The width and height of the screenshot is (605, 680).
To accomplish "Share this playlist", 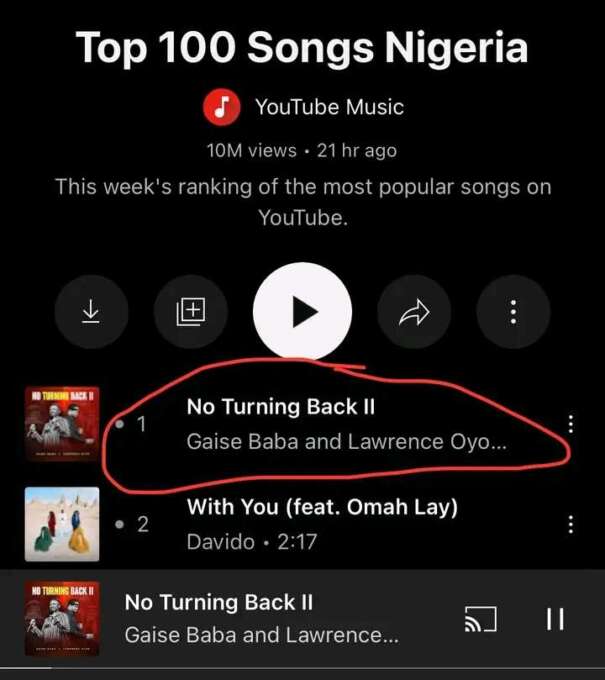I will coord(414,312).
